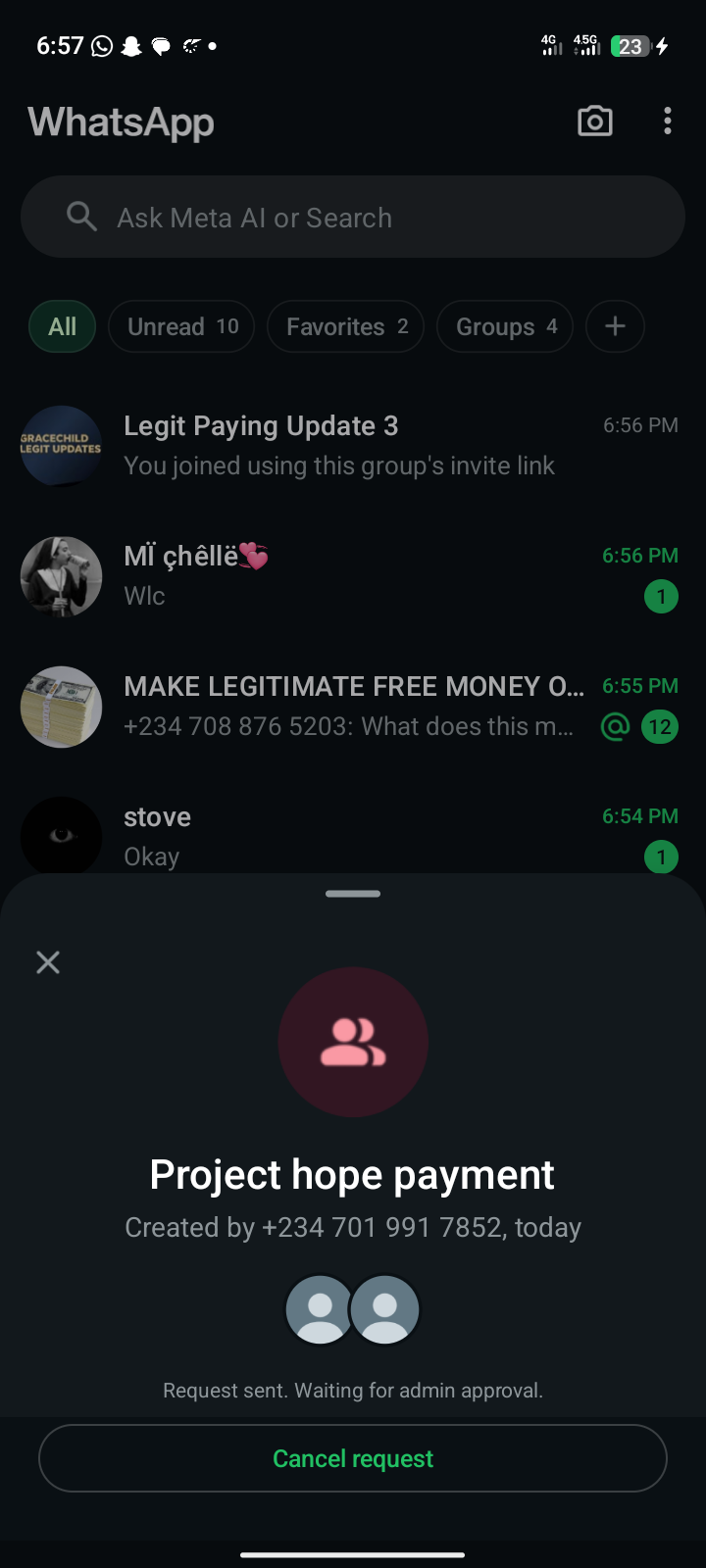706x1568 pixels.
Task: Close the Project hope payment sheet
Action: coord(48,962)
